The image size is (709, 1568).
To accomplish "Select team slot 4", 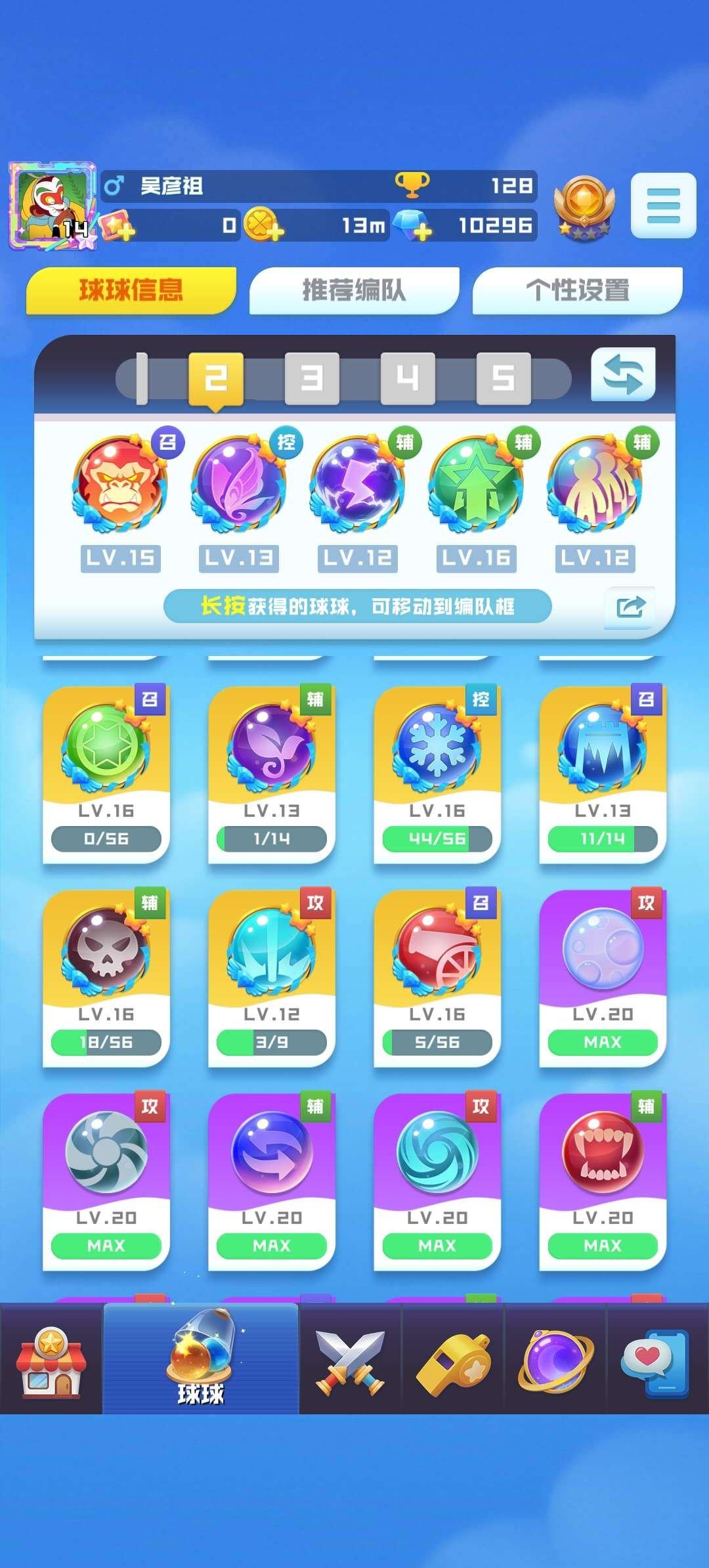I will [x=408, y=378].
